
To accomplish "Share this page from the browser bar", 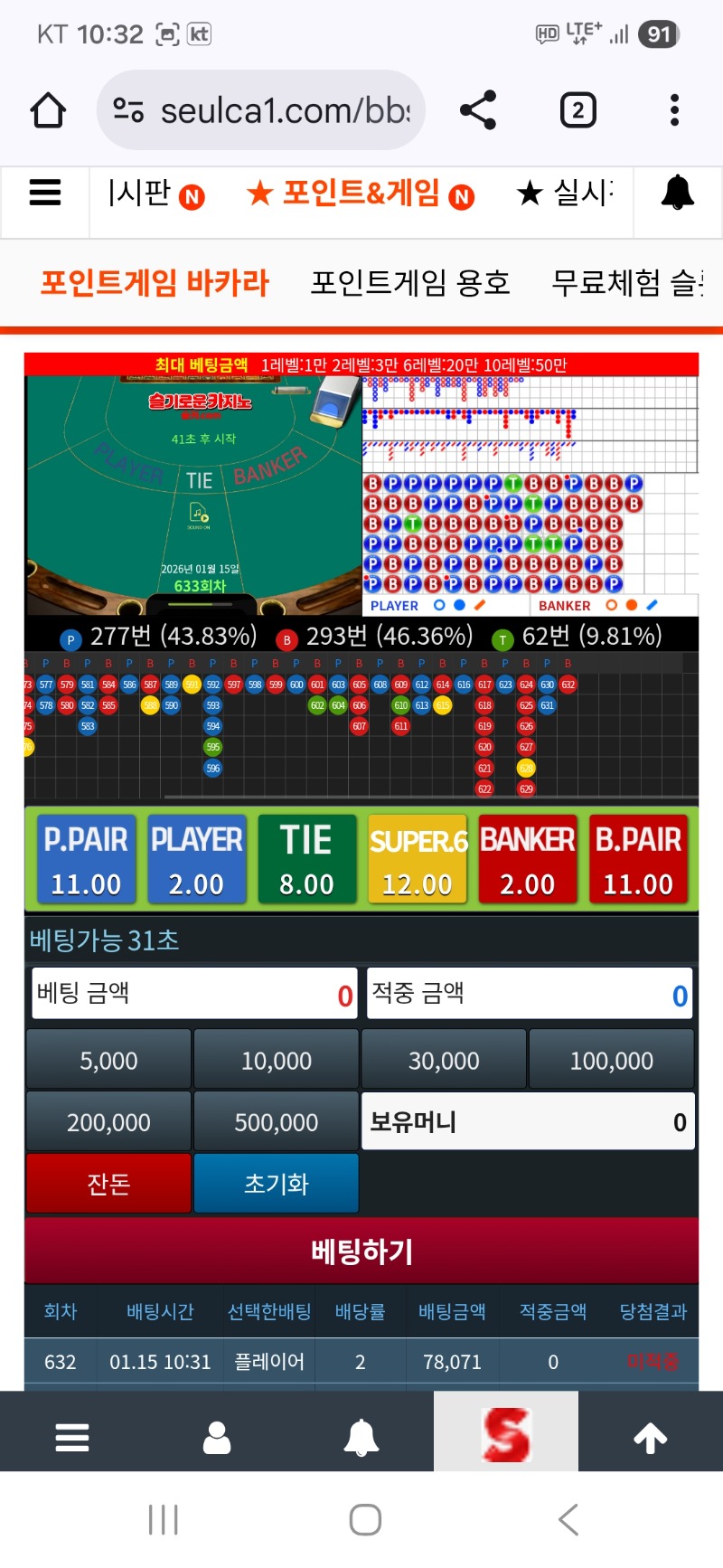I will 478,110.
